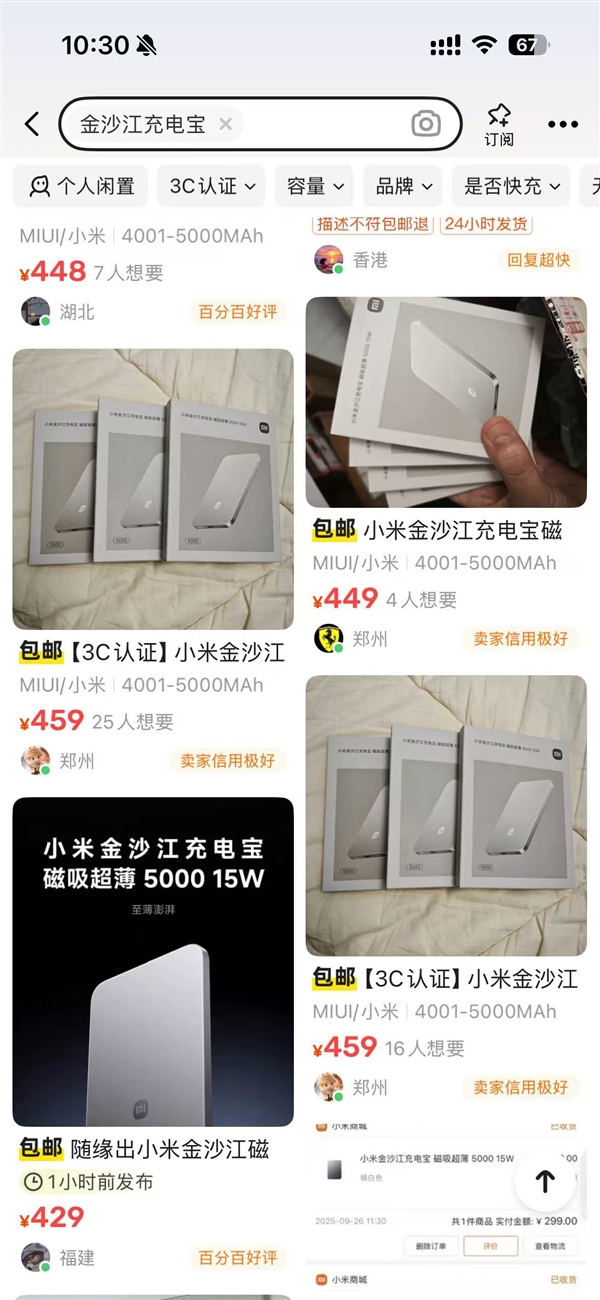Image resolution: width=600 pixels, height=1300 pixels.
Task: Go back using the arrow icon
Action: coord(32,124)
